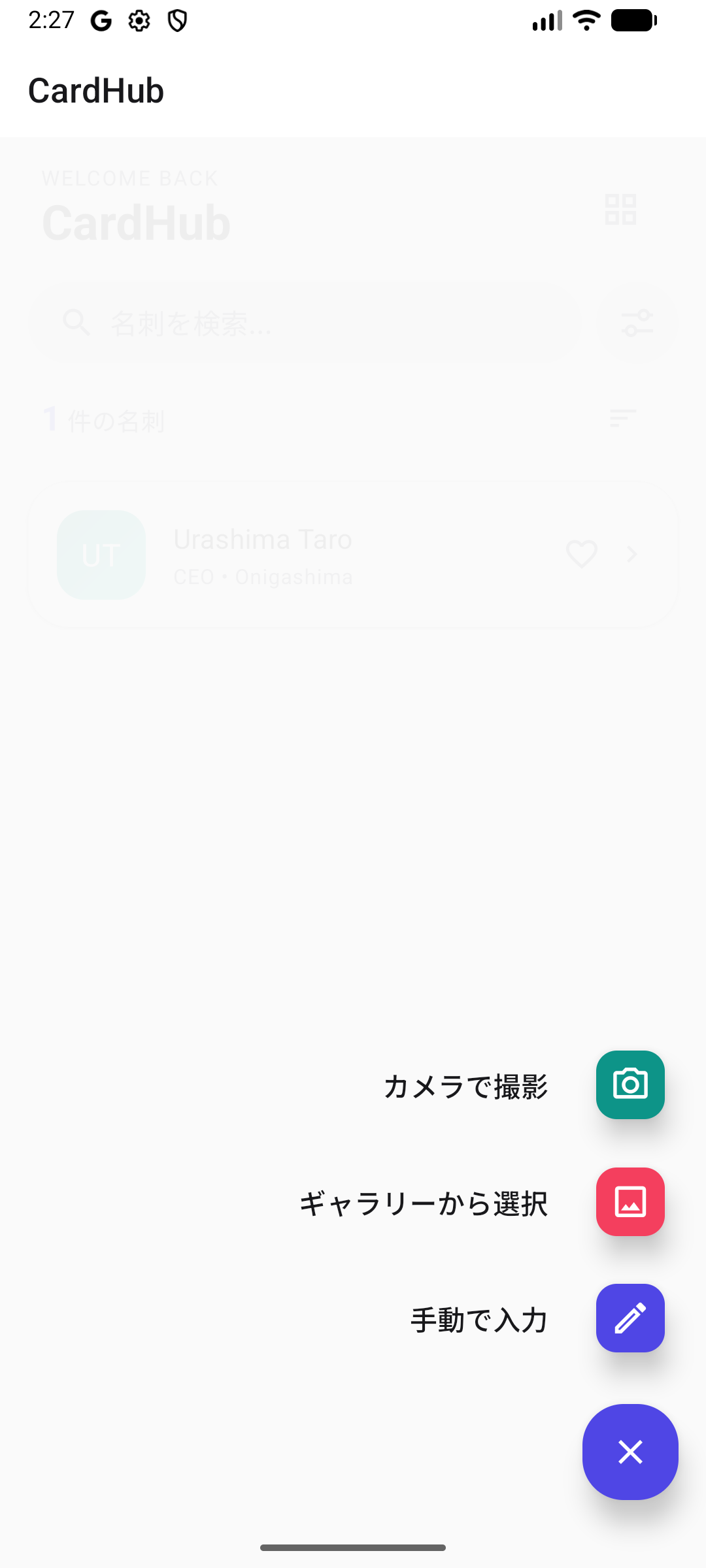
Task: Tap the UT avatar thumbnail
Action: (x=101, y=555)
